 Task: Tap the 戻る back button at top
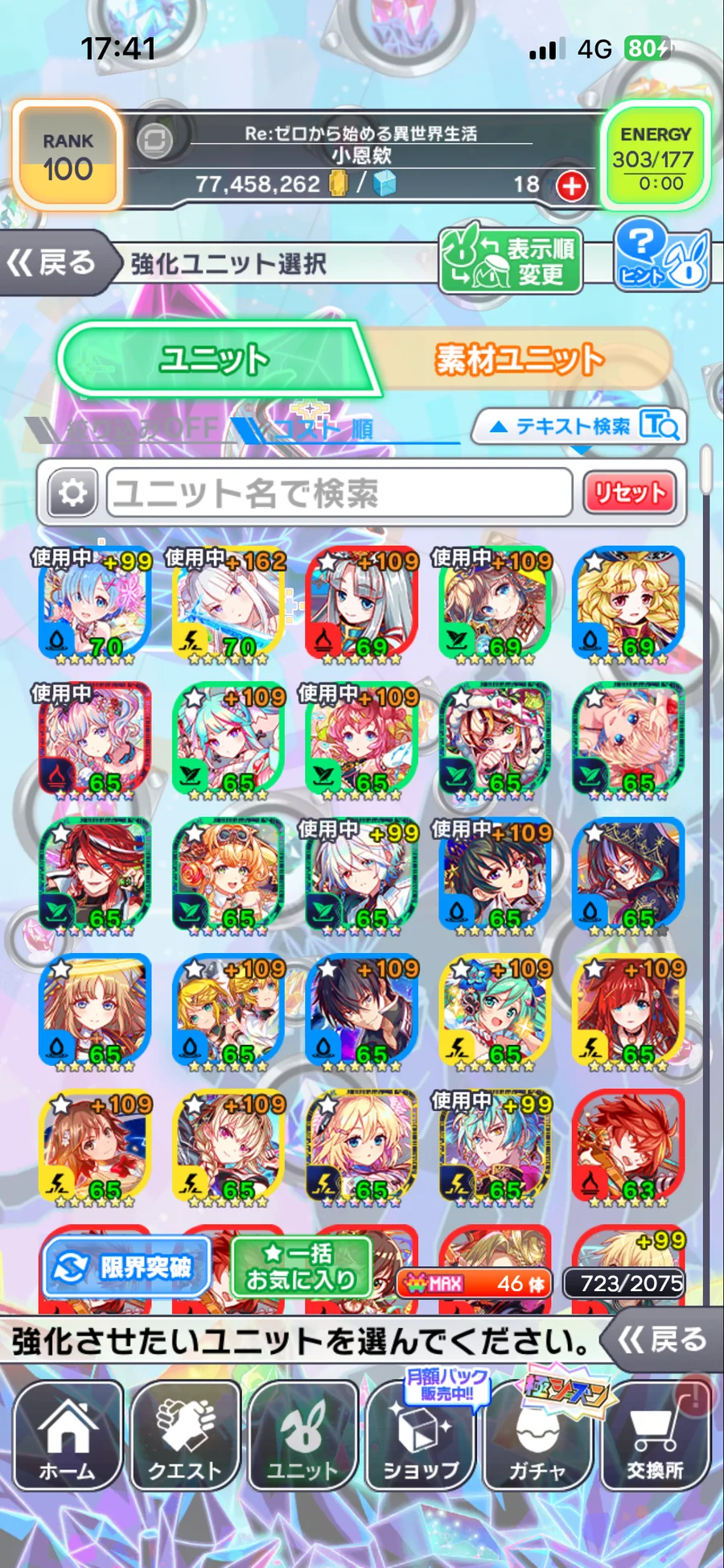(53, 262)
